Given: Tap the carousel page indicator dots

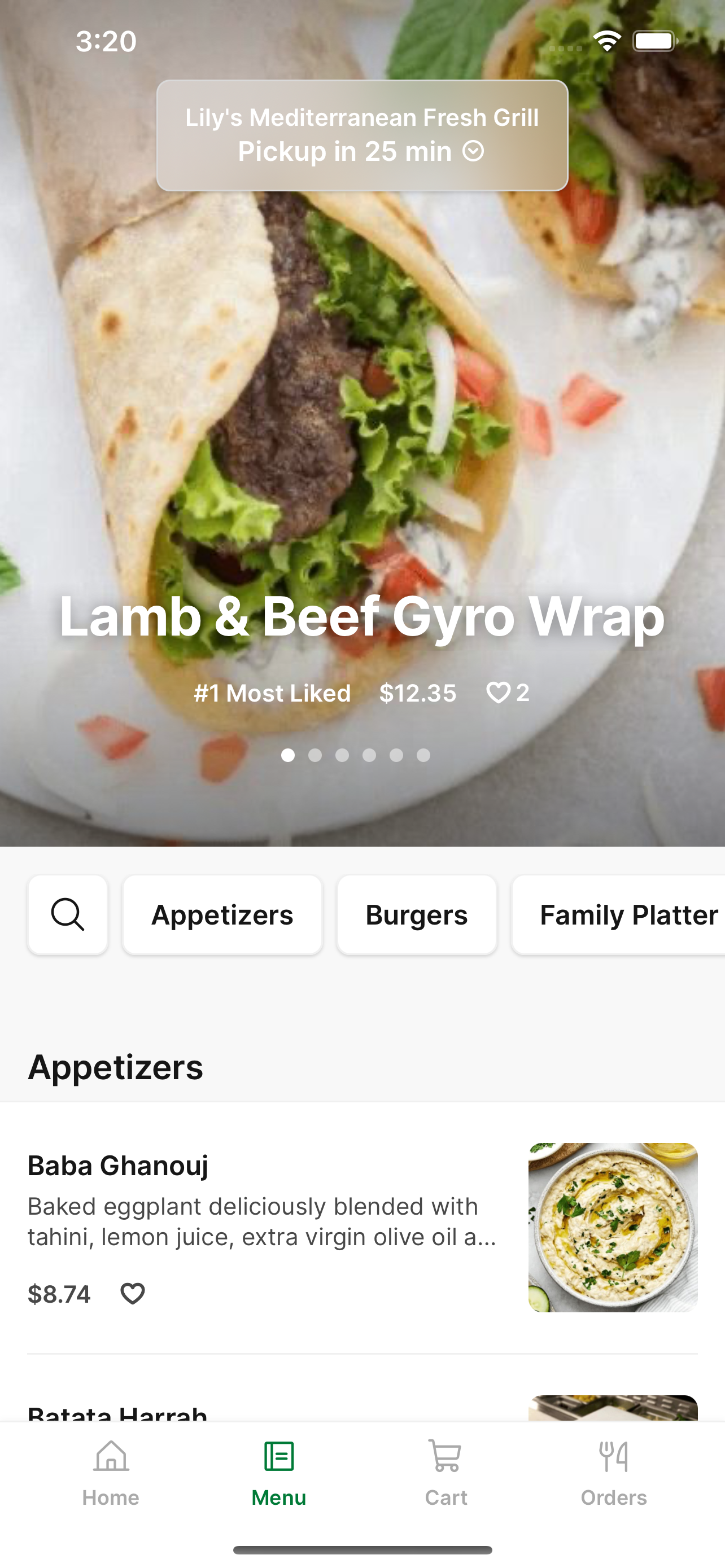Looking at the screenshot, I should click(x=356, y=755).
